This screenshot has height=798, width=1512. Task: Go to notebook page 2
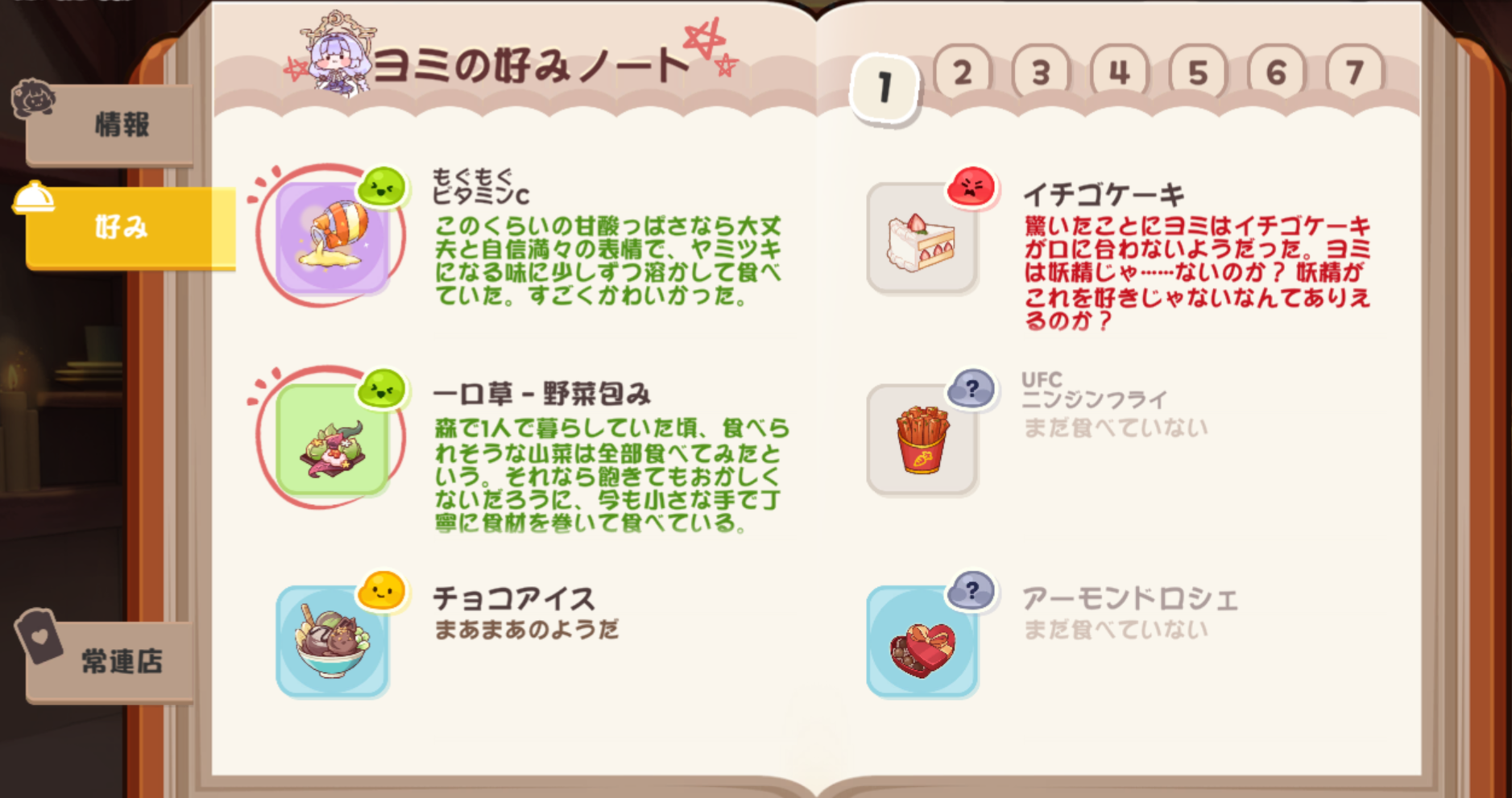pos(962,73)
